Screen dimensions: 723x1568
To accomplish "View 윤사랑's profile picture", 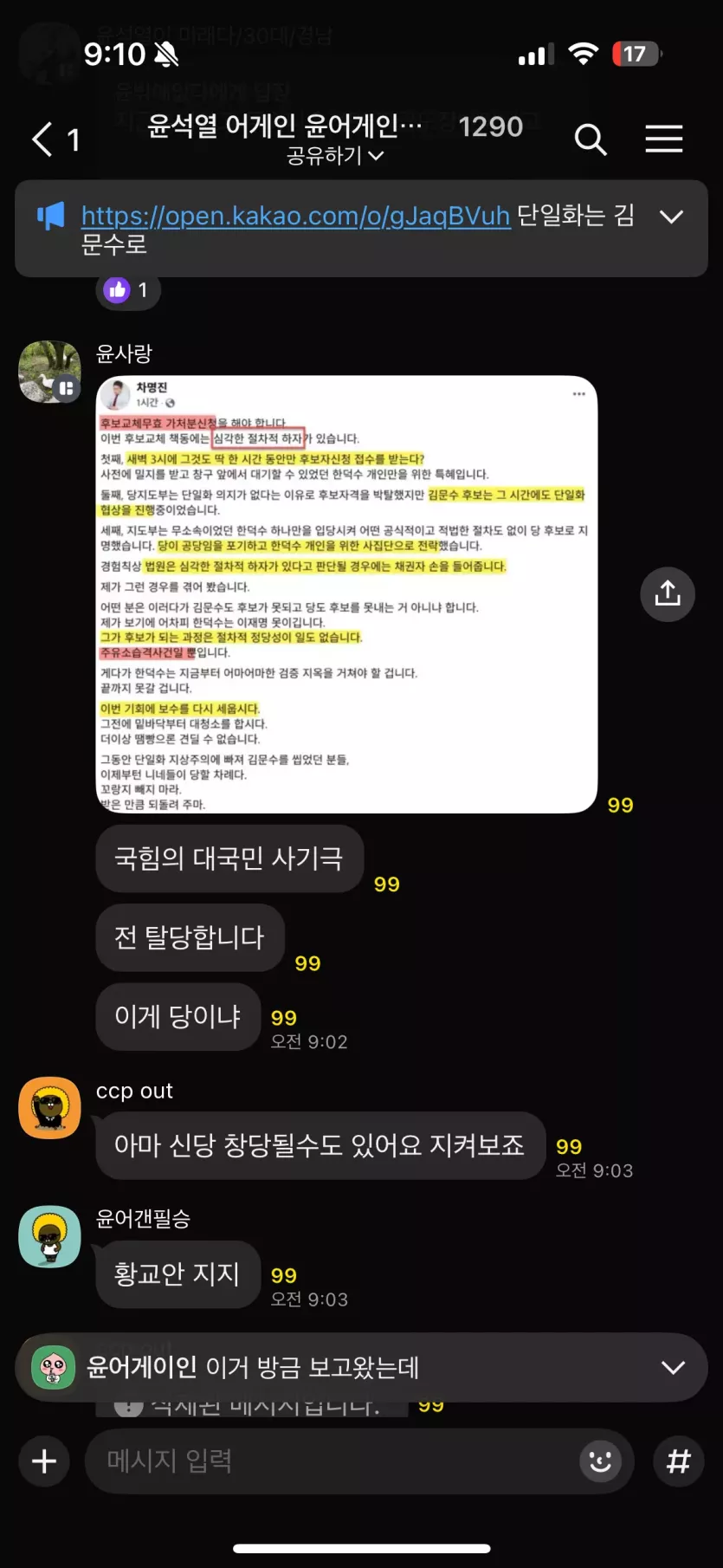I will coord(50,372).
